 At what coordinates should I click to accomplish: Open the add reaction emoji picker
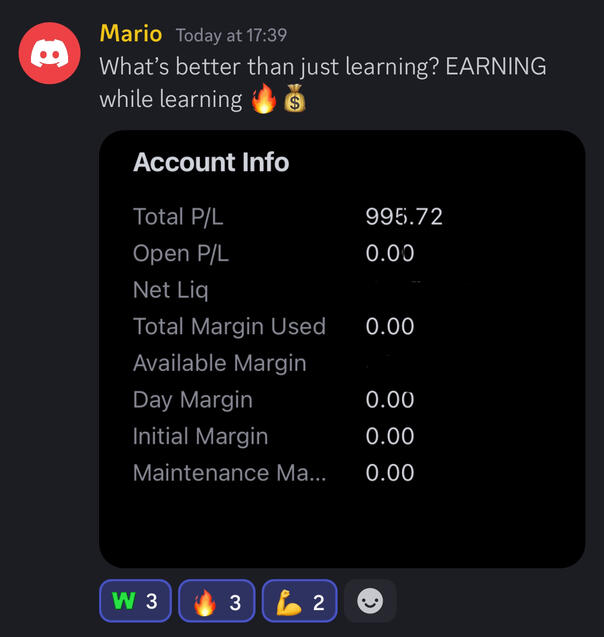pyautogui.click(x=370, y=602)
